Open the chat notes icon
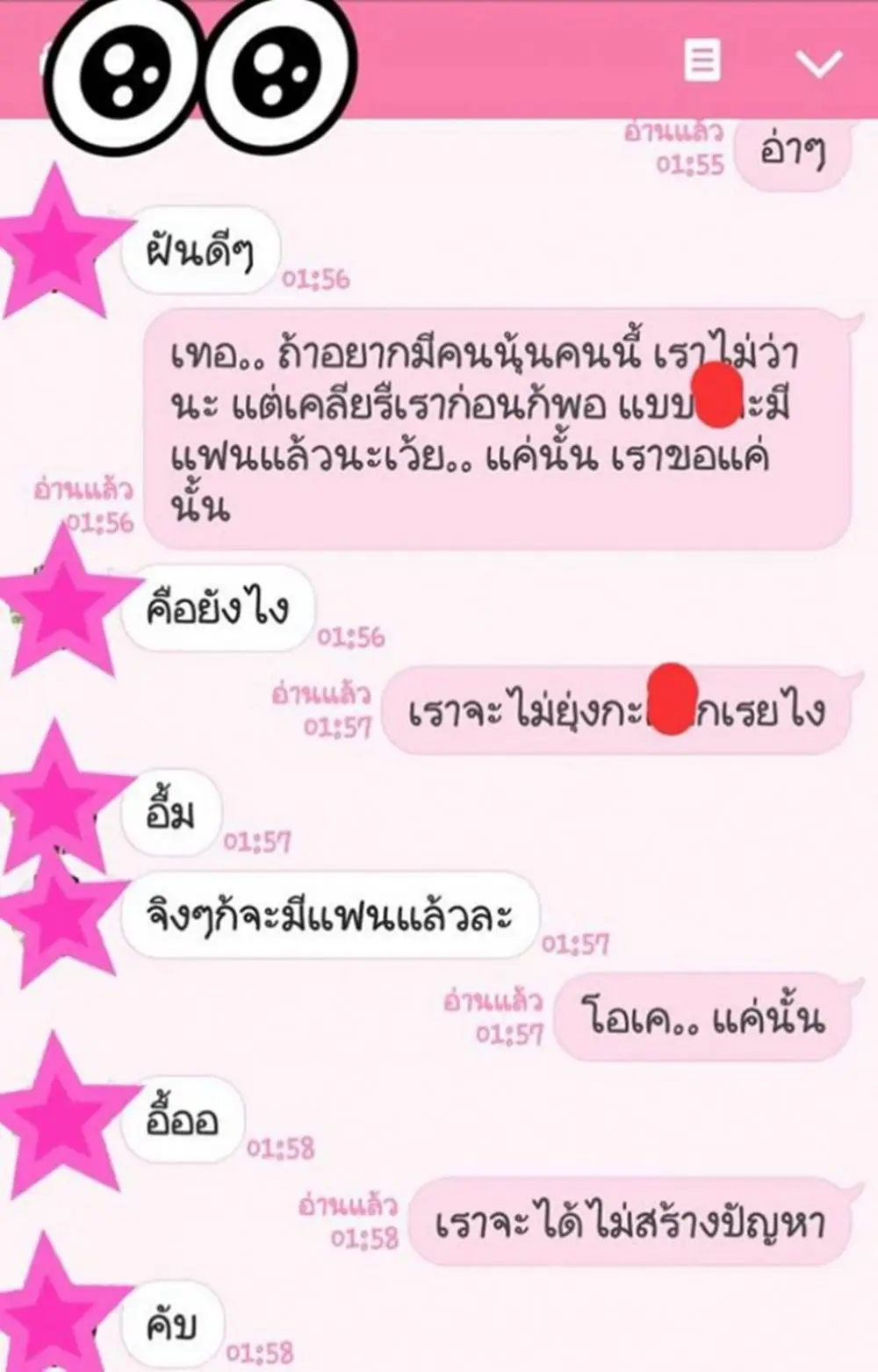 [x=702, y=61]
